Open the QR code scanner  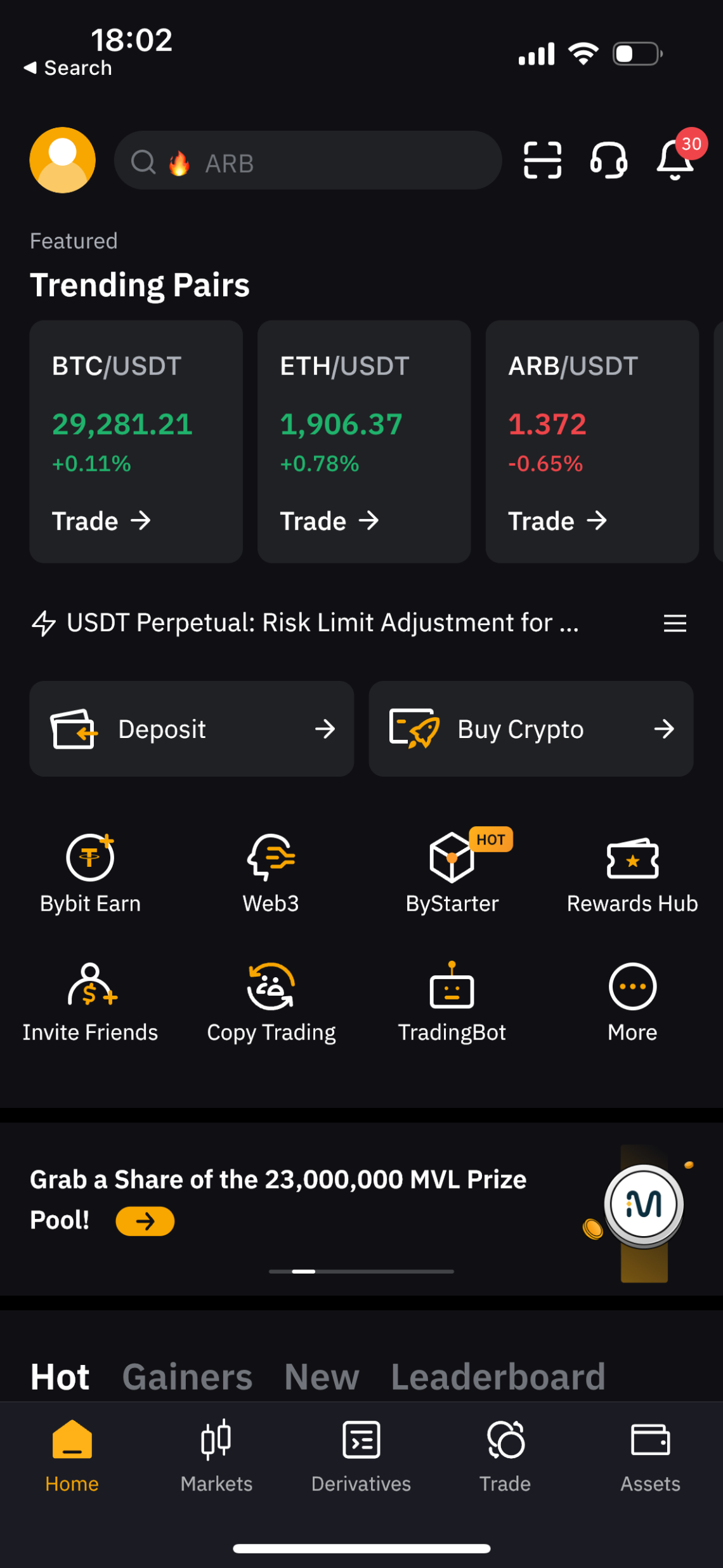(x=542, y=160)
